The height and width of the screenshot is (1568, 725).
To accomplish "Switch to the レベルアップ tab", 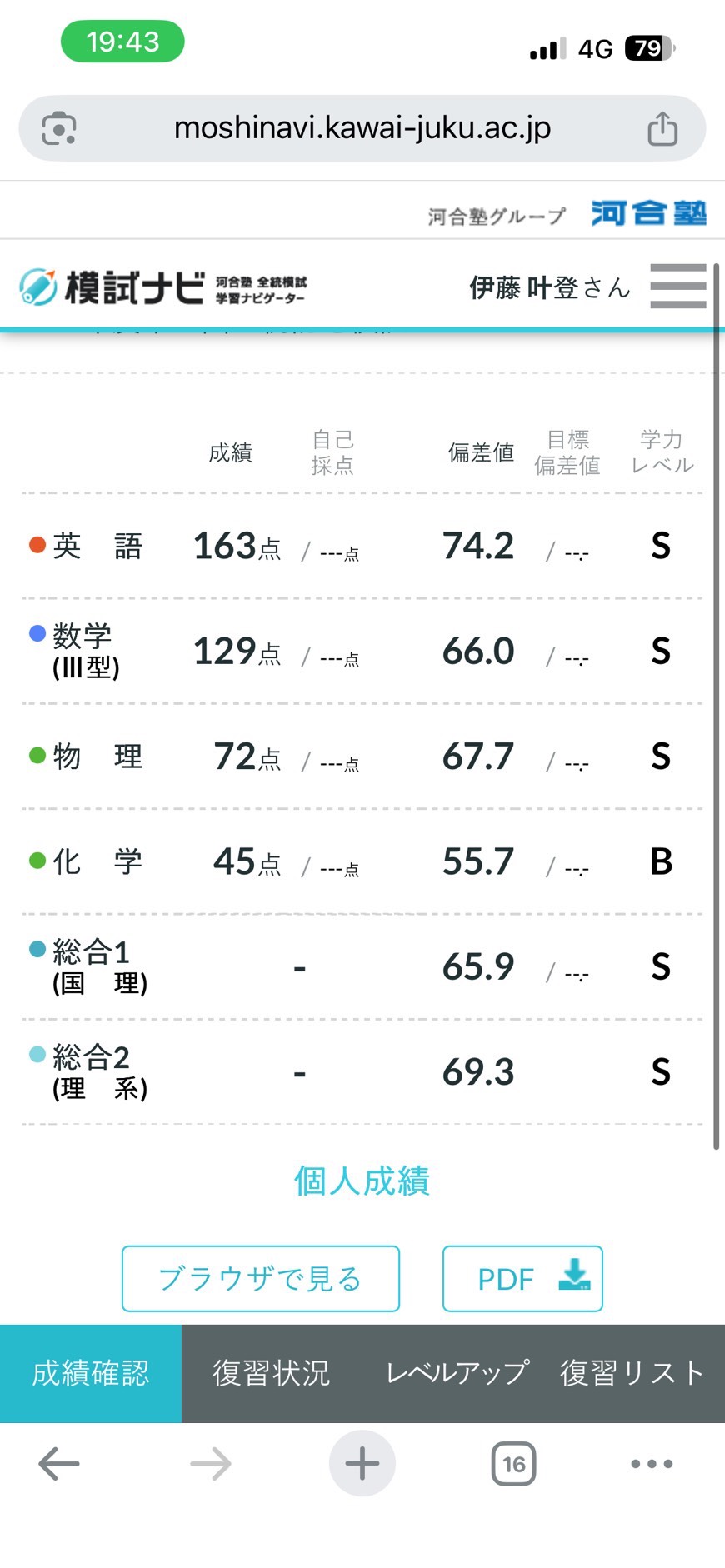I will (457, 1373).
